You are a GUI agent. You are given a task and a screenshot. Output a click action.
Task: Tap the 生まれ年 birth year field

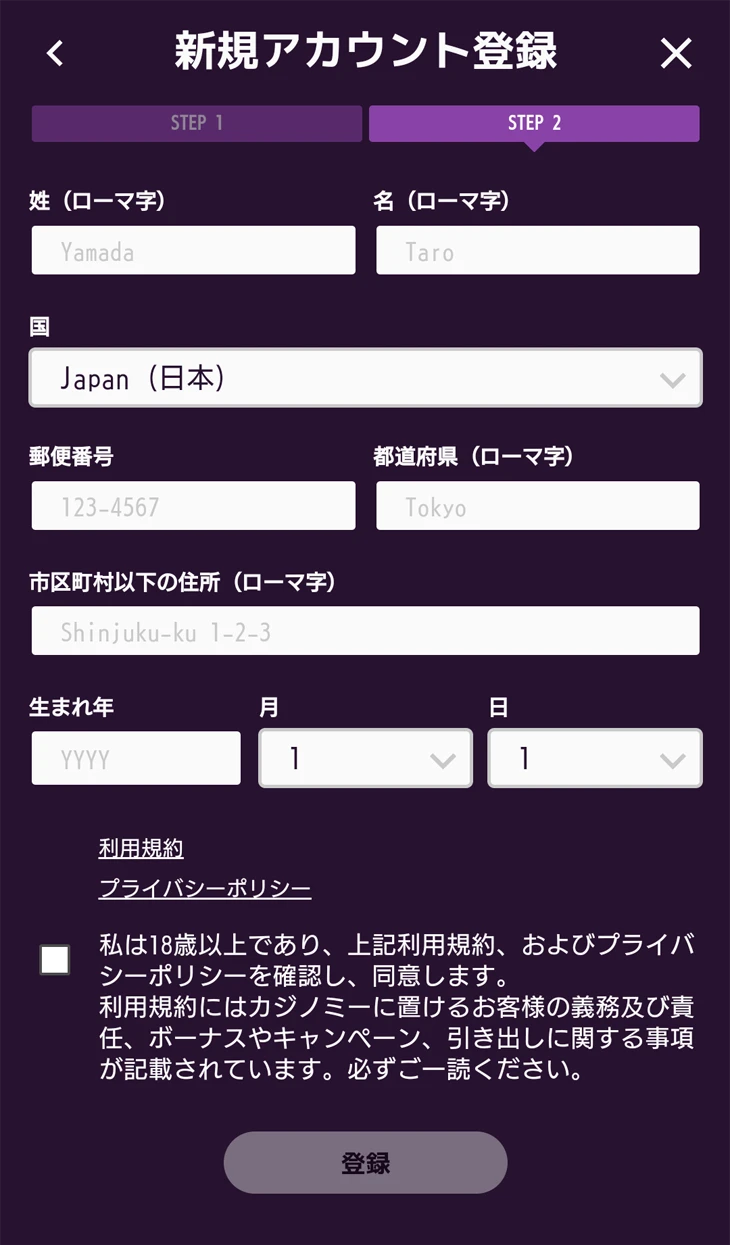click(x=136, y=758)
